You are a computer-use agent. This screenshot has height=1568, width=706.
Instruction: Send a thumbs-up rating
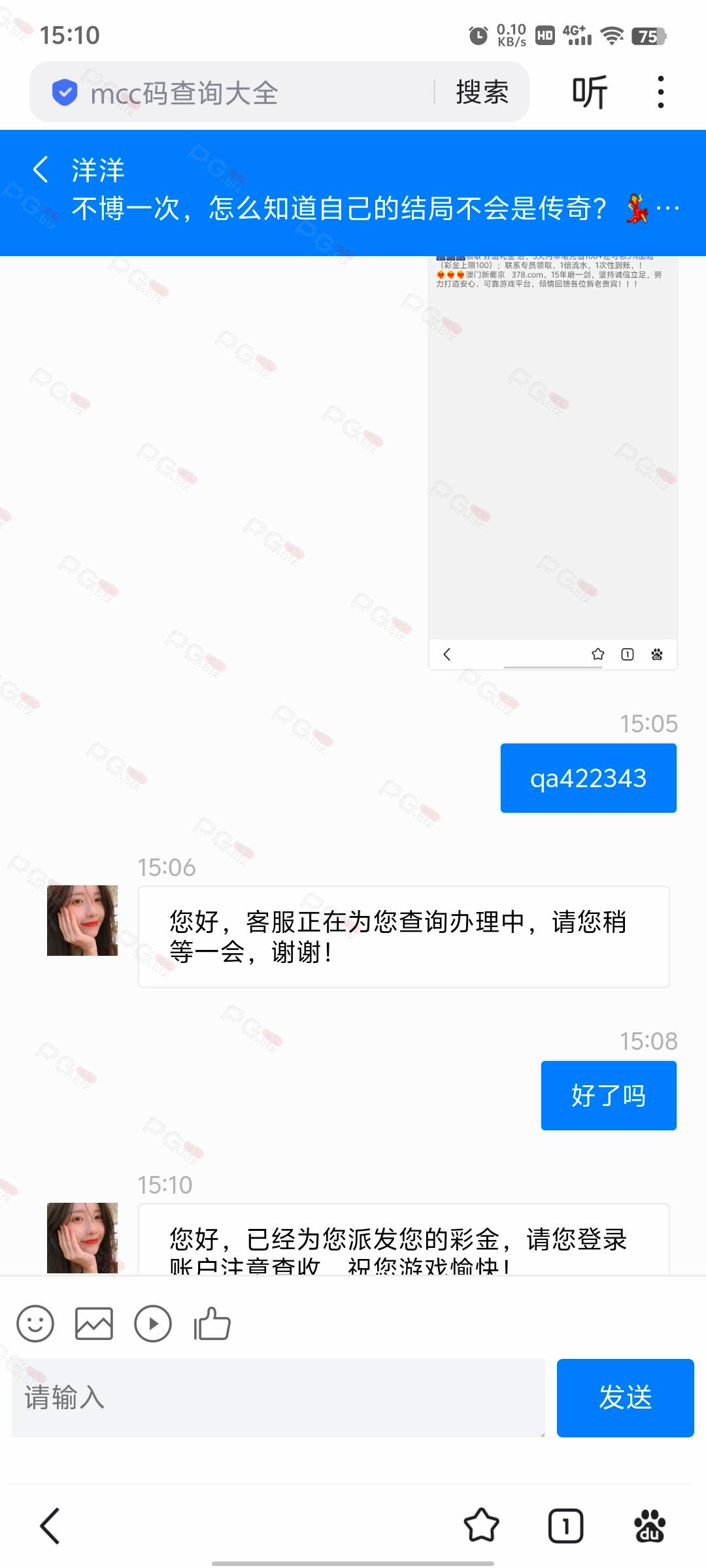click(x=212, y=1324)
